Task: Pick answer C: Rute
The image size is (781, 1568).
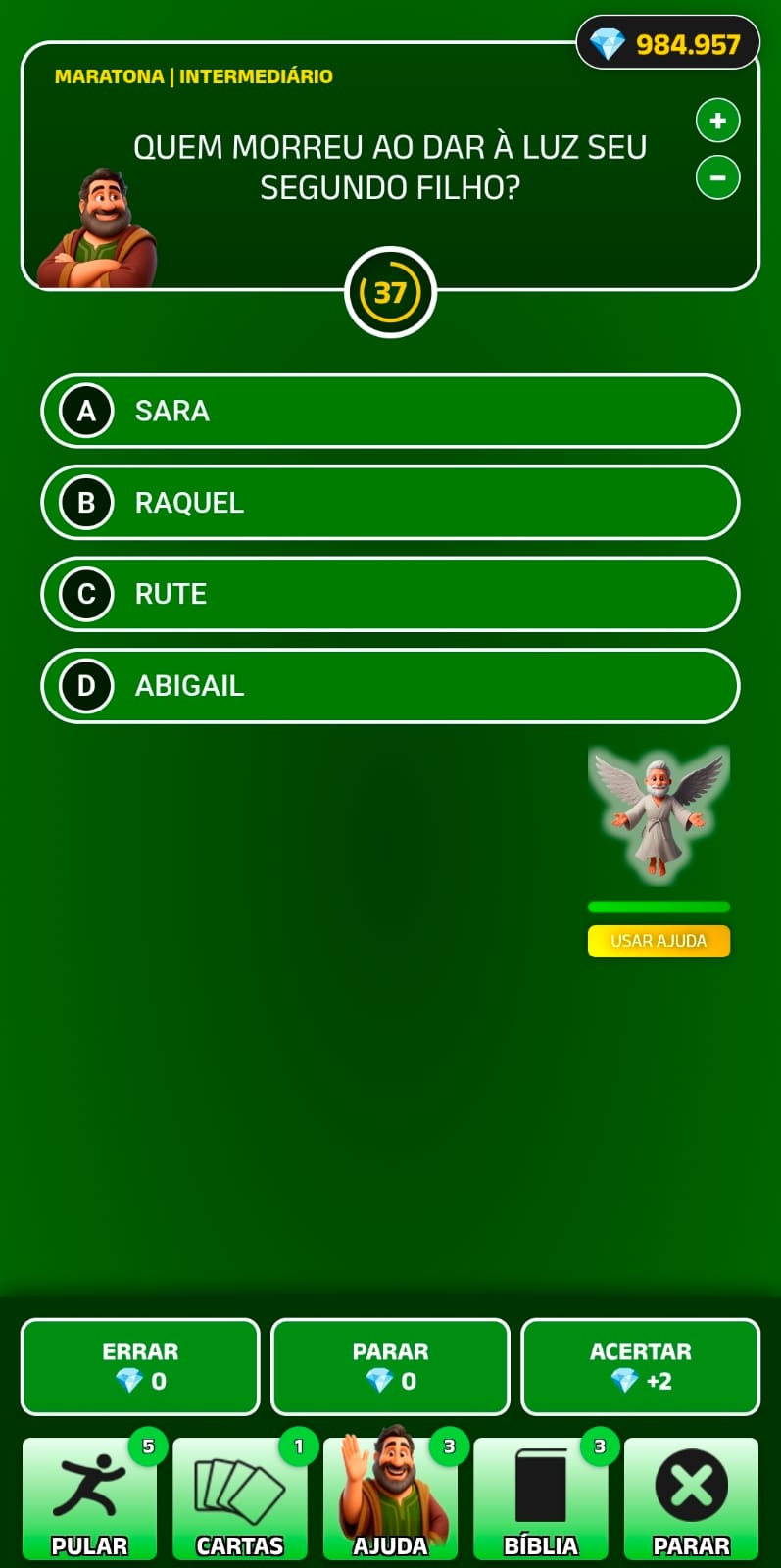Action: pyautogui.click(x=389, y=594)
